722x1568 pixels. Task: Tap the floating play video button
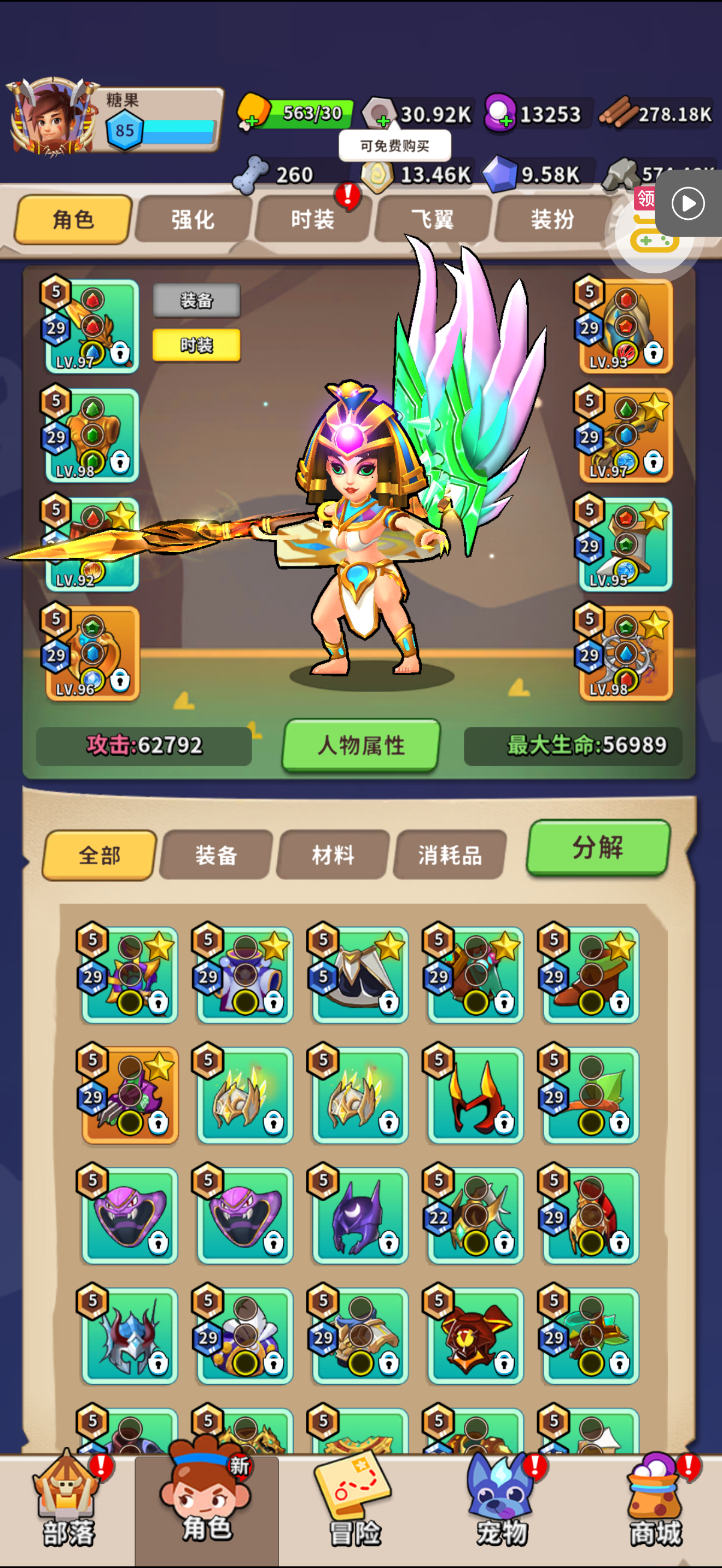pyautogui.click(x=688, y=203)
